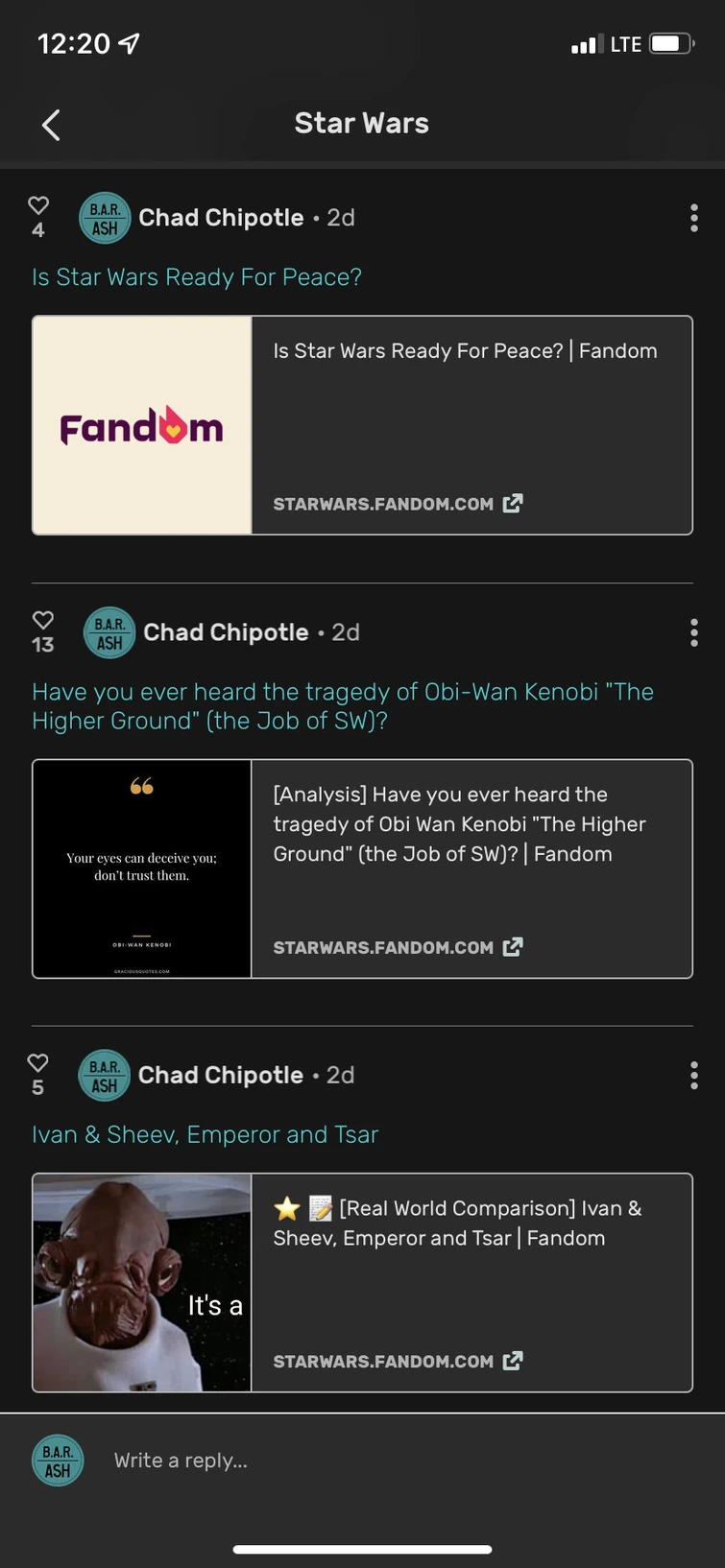Open the overflow menu on the Obi-Wan post
This screenshot has height=1568, width=725.
tap(693, 632)
